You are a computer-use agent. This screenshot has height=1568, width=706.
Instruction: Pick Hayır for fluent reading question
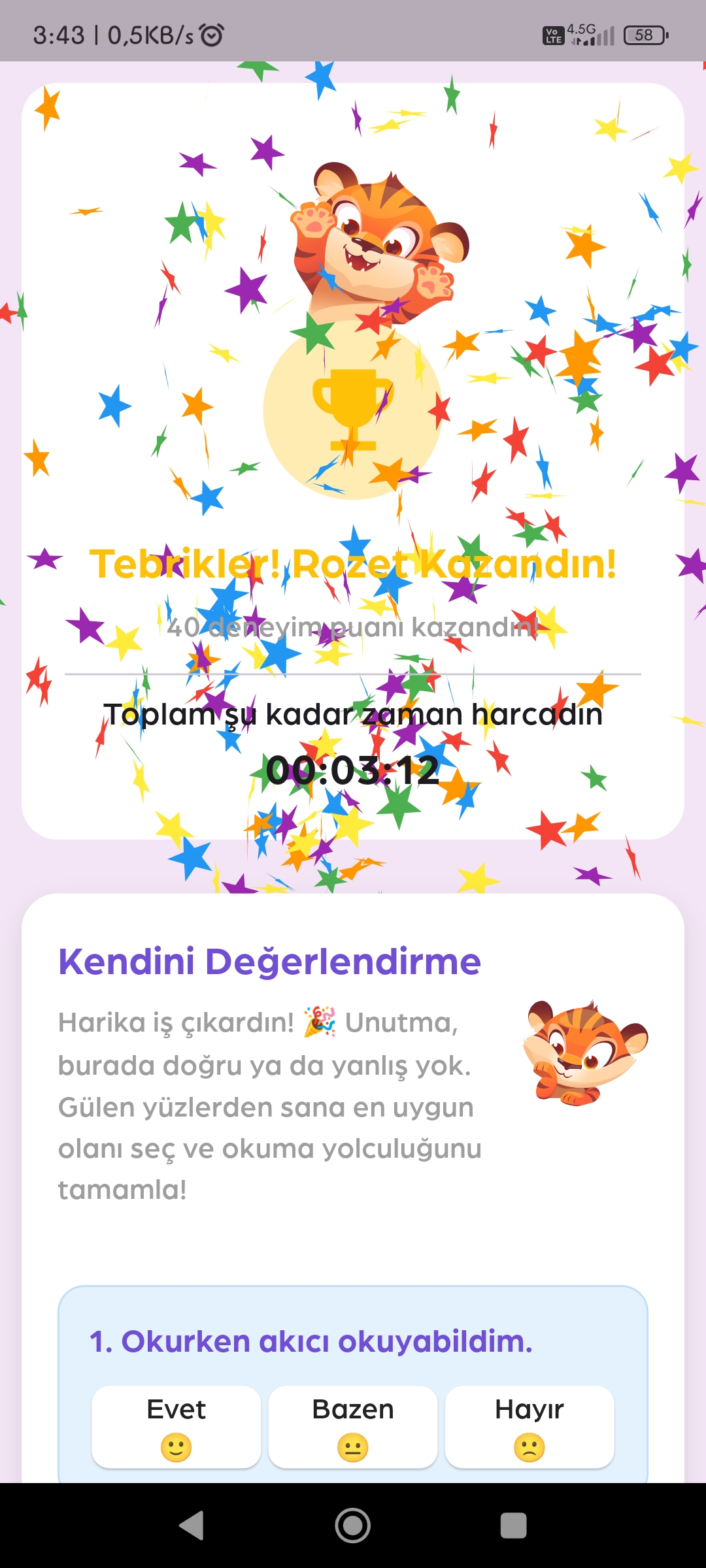(x=529, y=1426)
